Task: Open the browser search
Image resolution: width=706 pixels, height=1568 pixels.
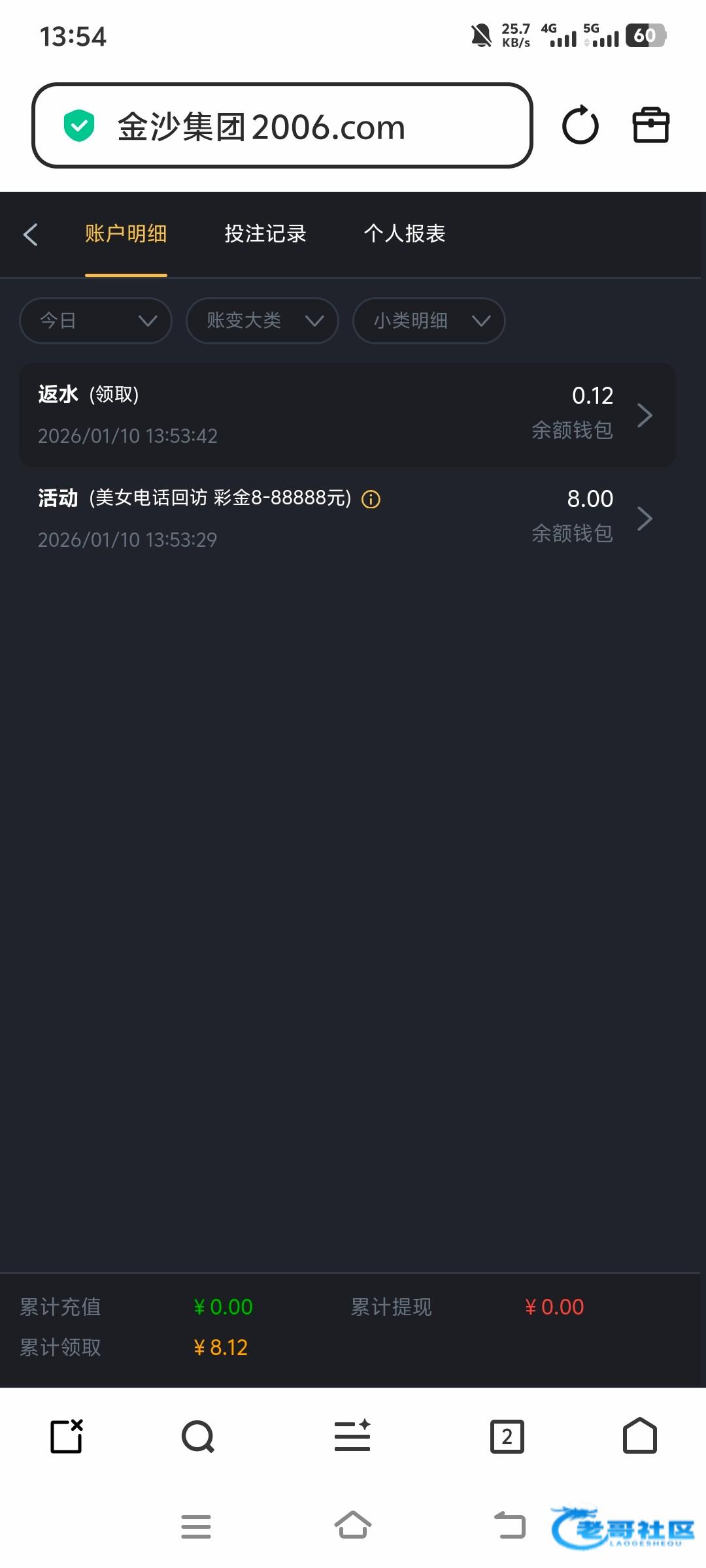Action: click(198, 1437)
